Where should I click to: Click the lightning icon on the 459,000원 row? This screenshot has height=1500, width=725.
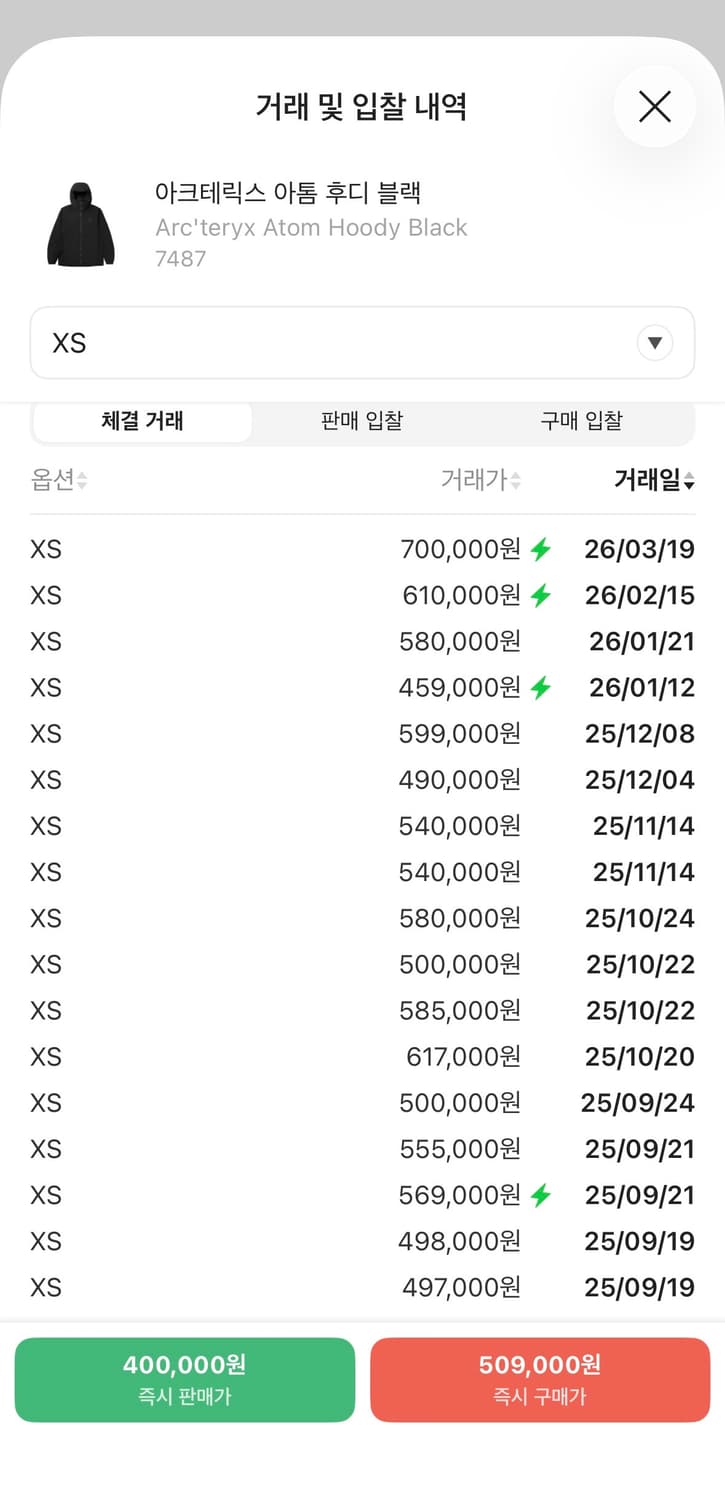[539, 687]
